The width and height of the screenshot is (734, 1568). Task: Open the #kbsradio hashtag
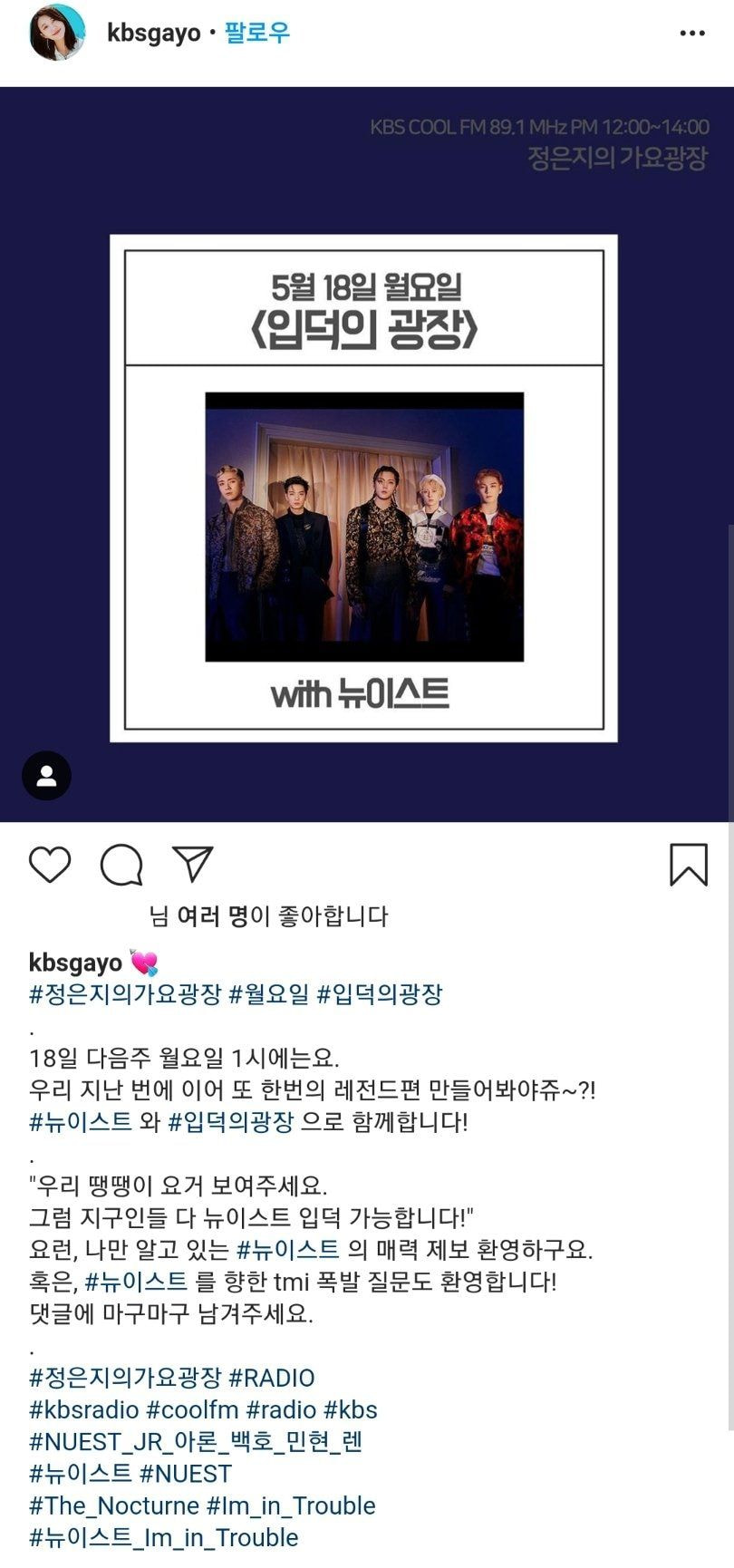(84, 1409)
